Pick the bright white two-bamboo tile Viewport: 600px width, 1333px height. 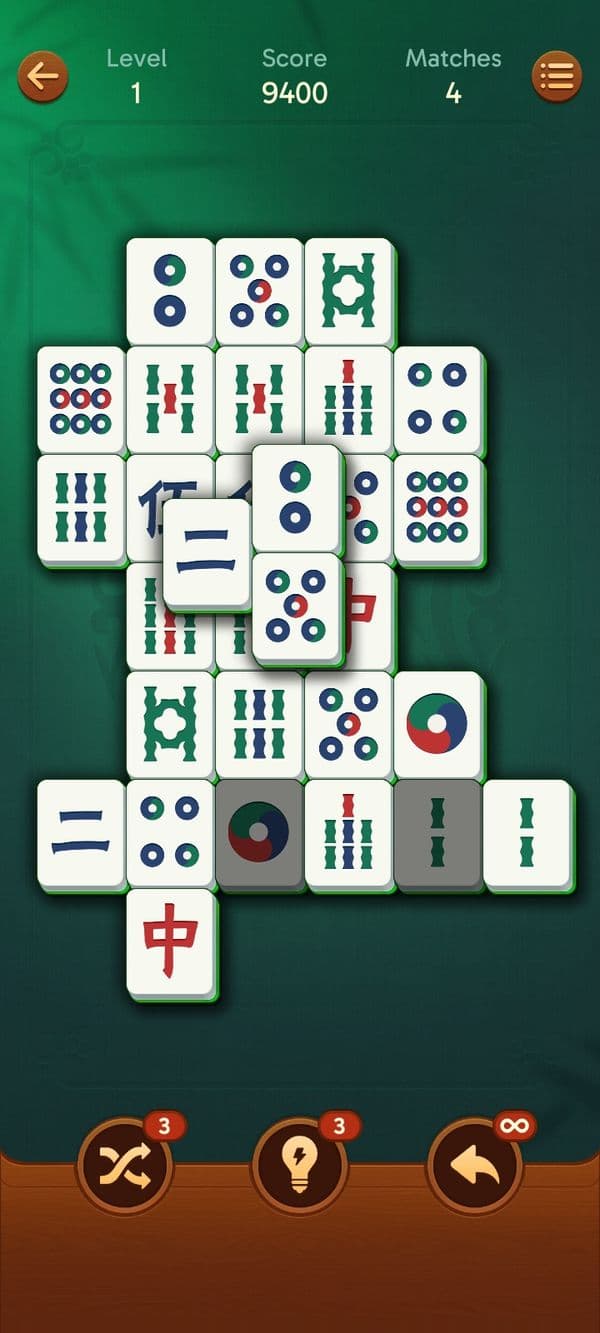(527, 833)
